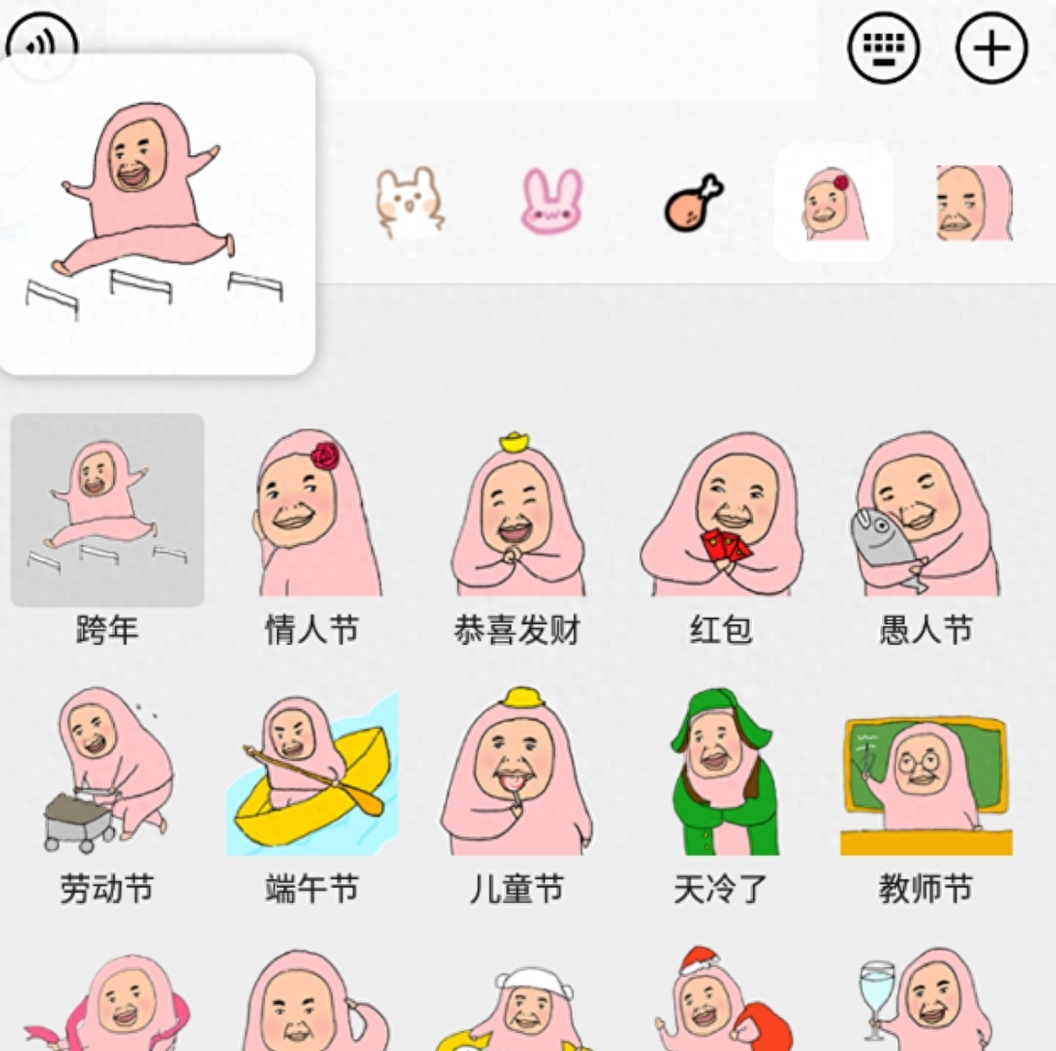This screenshot has height=1051, width=1056.
Task: Choose the Santa hat sticker
Action: pyautogui.click(x=721, y=998)
